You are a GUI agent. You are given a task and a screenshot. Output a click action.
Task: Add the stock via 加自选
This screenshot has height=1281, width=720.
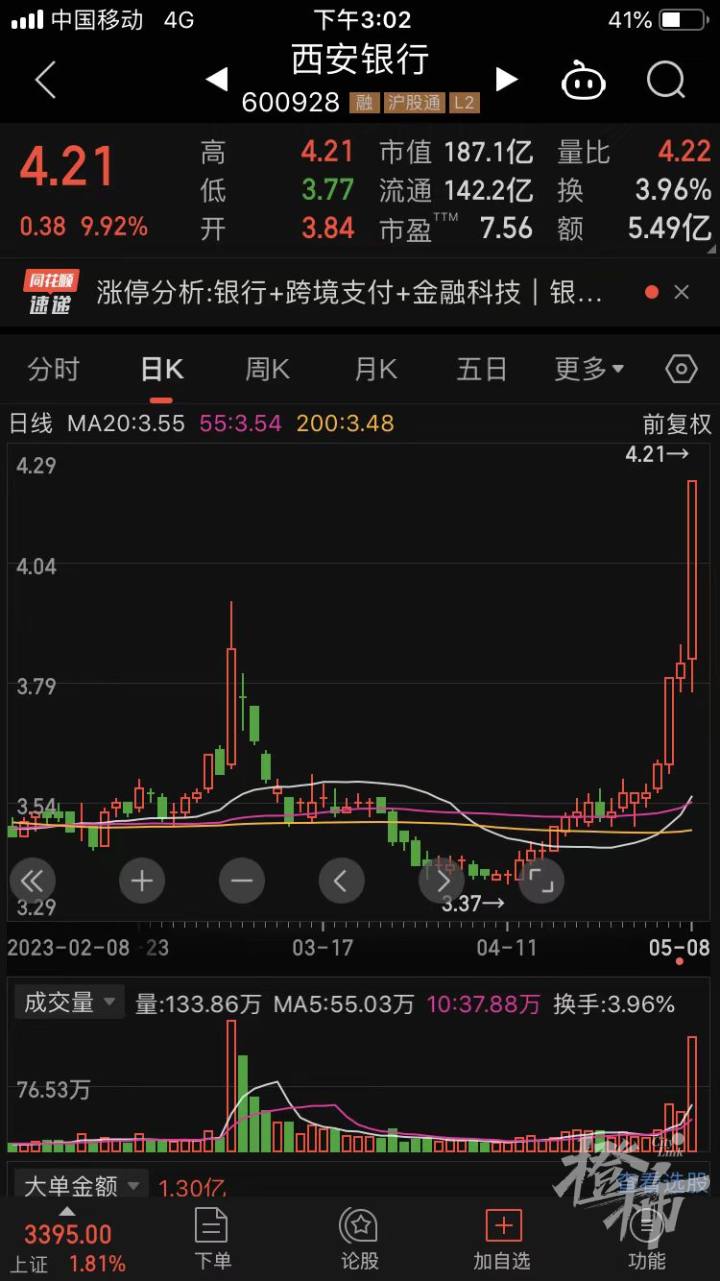tap(502, 1238)
